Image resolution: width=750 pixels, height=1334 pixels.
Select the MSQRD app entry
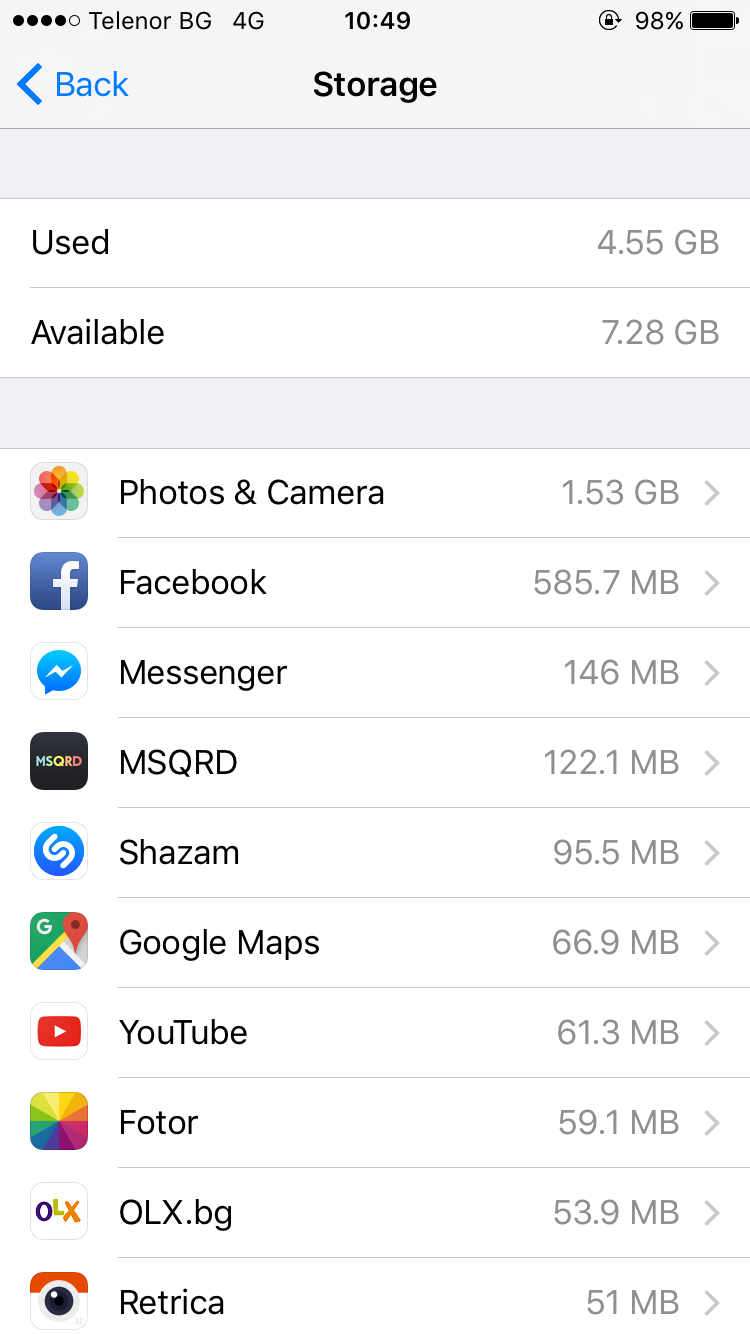coord(375,763)
